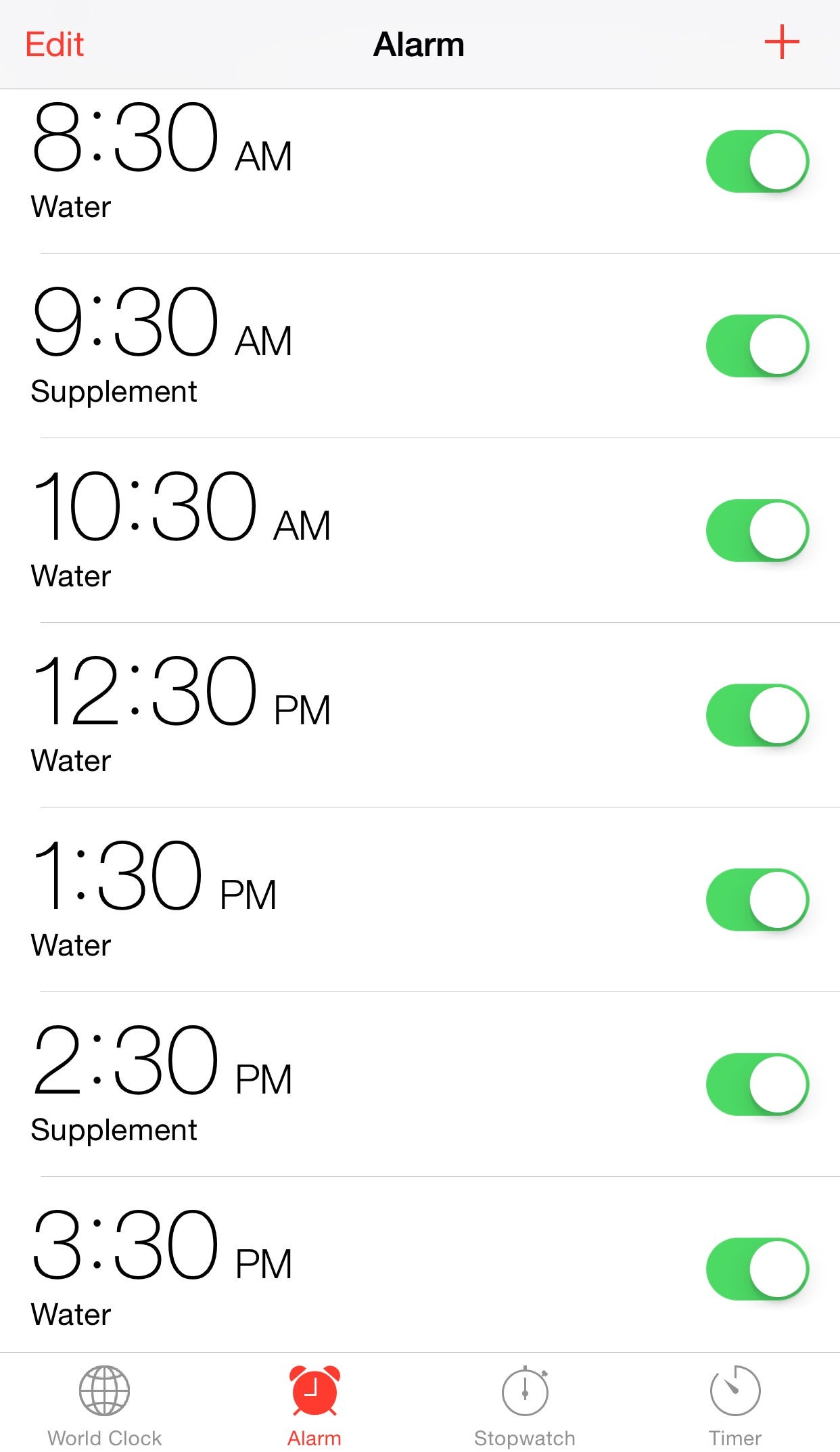840x1452 pixels.
Task: Switch off the 10:30 AM Water alarm
Action: click(x=757, y=530)
